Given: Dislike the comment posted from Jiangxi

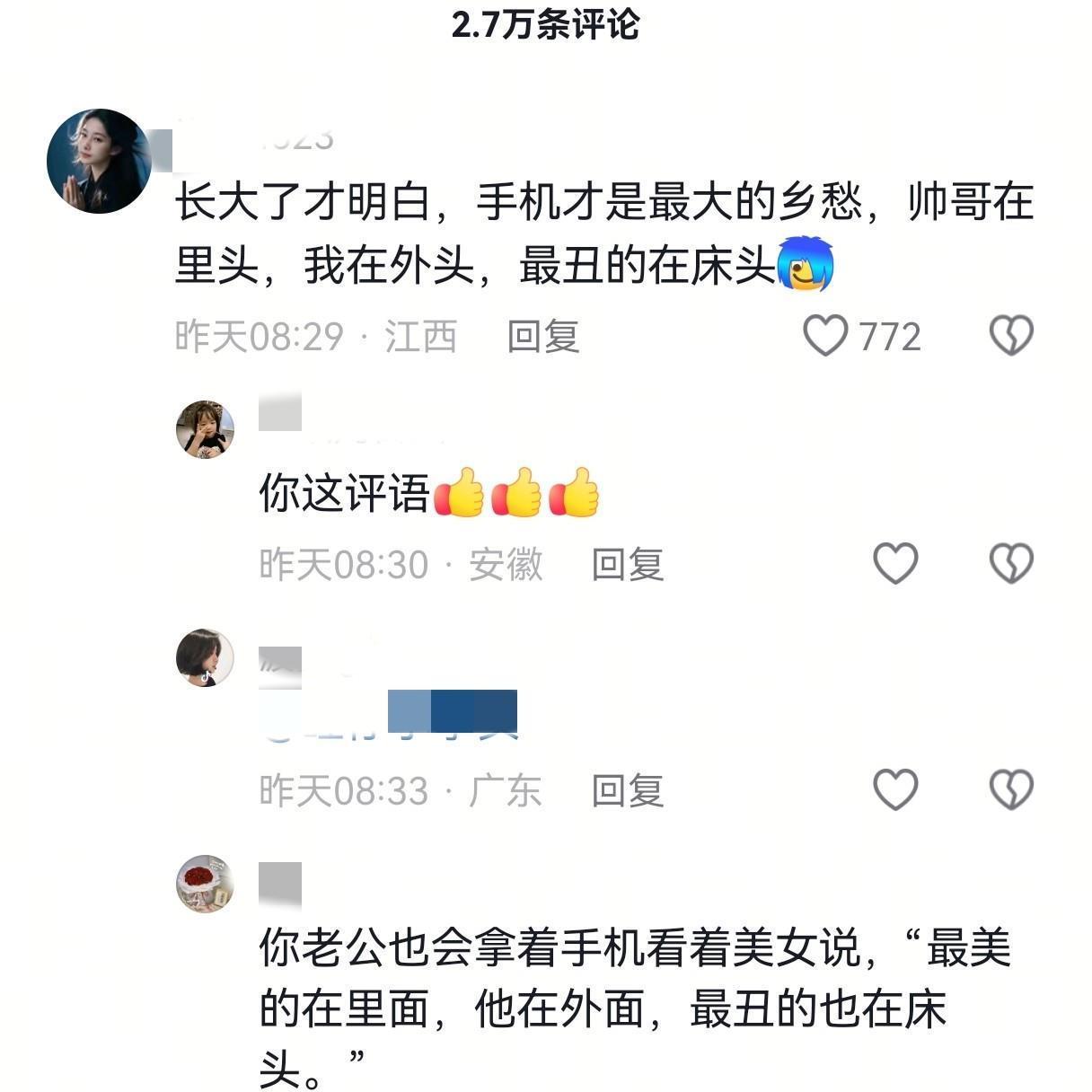Looking at the screenshot, I should 1011,336.
